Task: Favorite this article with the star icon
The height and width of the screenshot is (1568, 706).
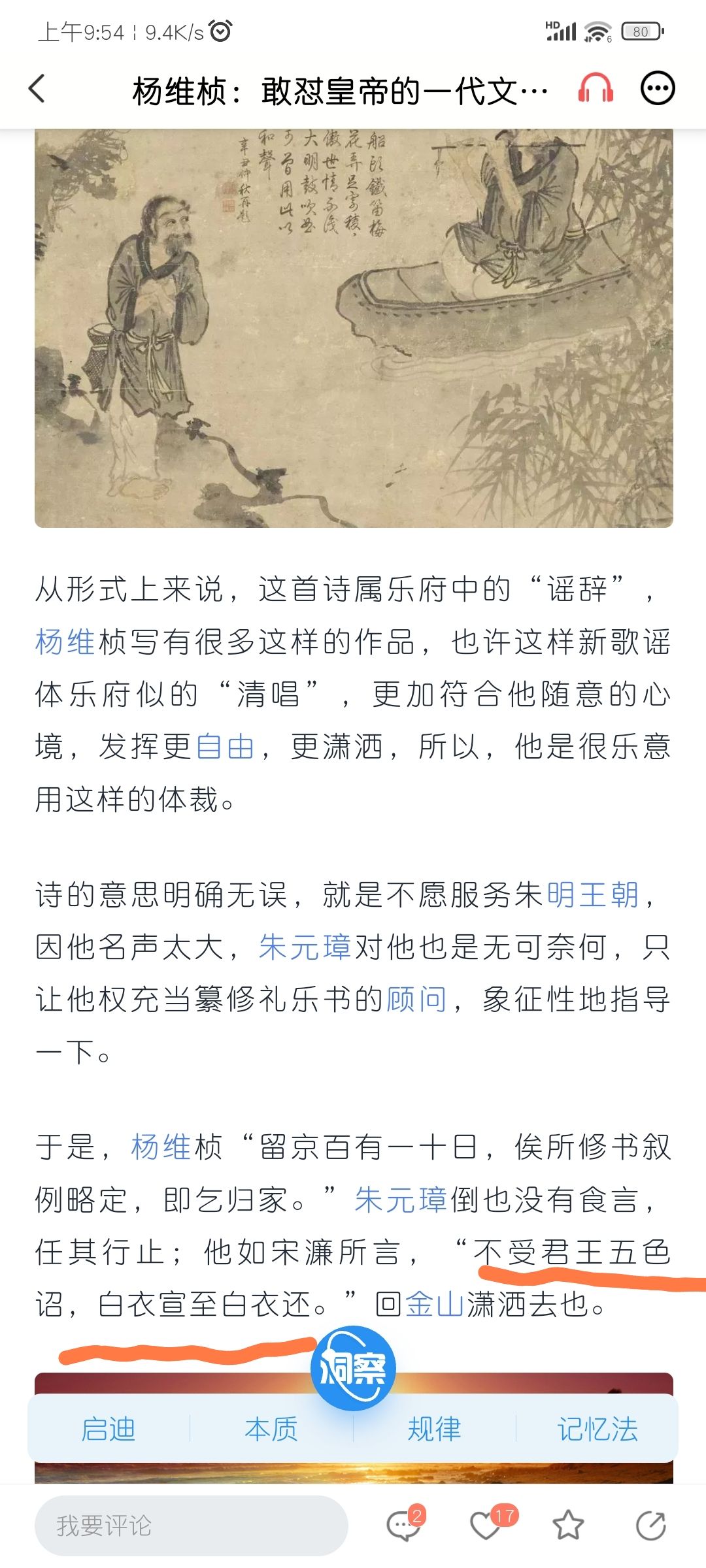Action: tap(568, 1526)
